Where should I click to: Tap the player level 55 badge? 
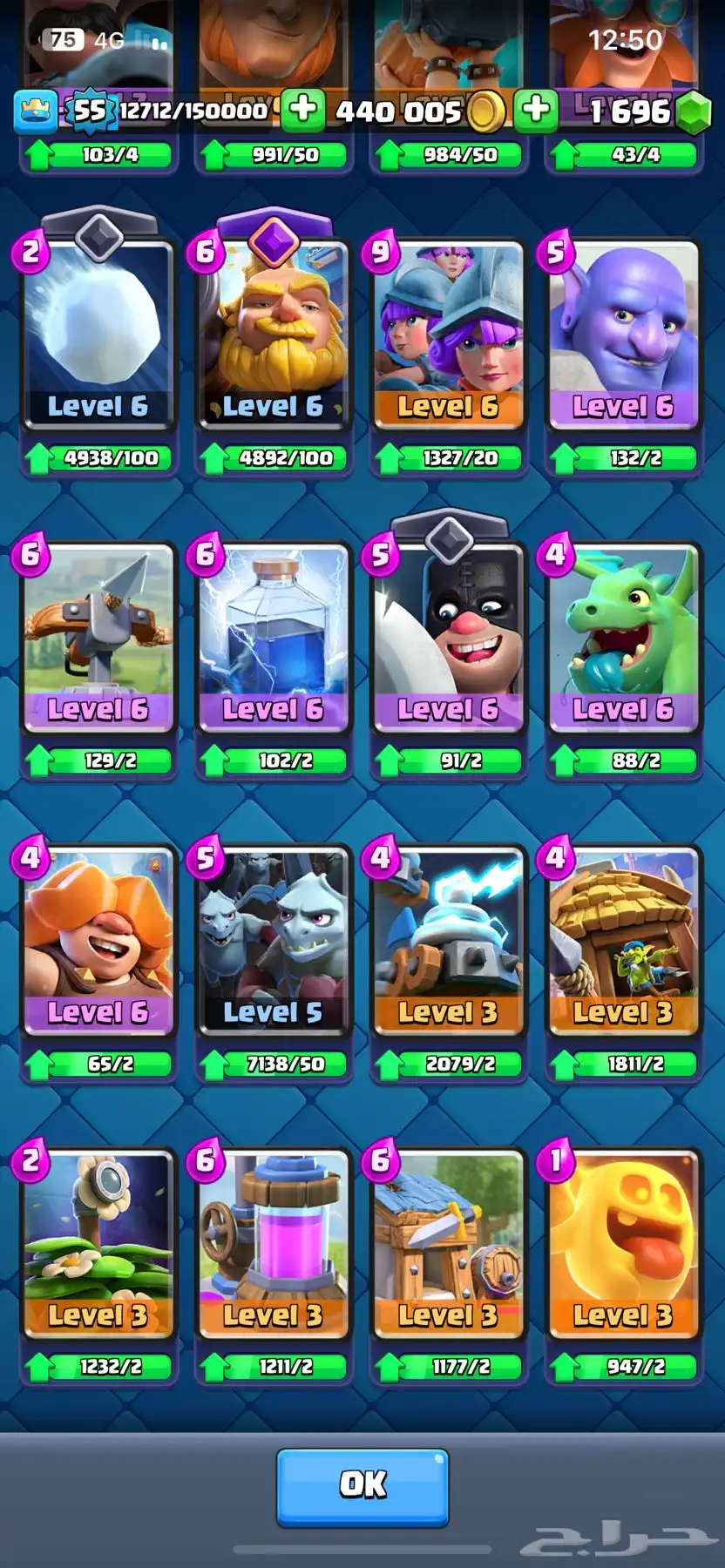coord(88,111)
